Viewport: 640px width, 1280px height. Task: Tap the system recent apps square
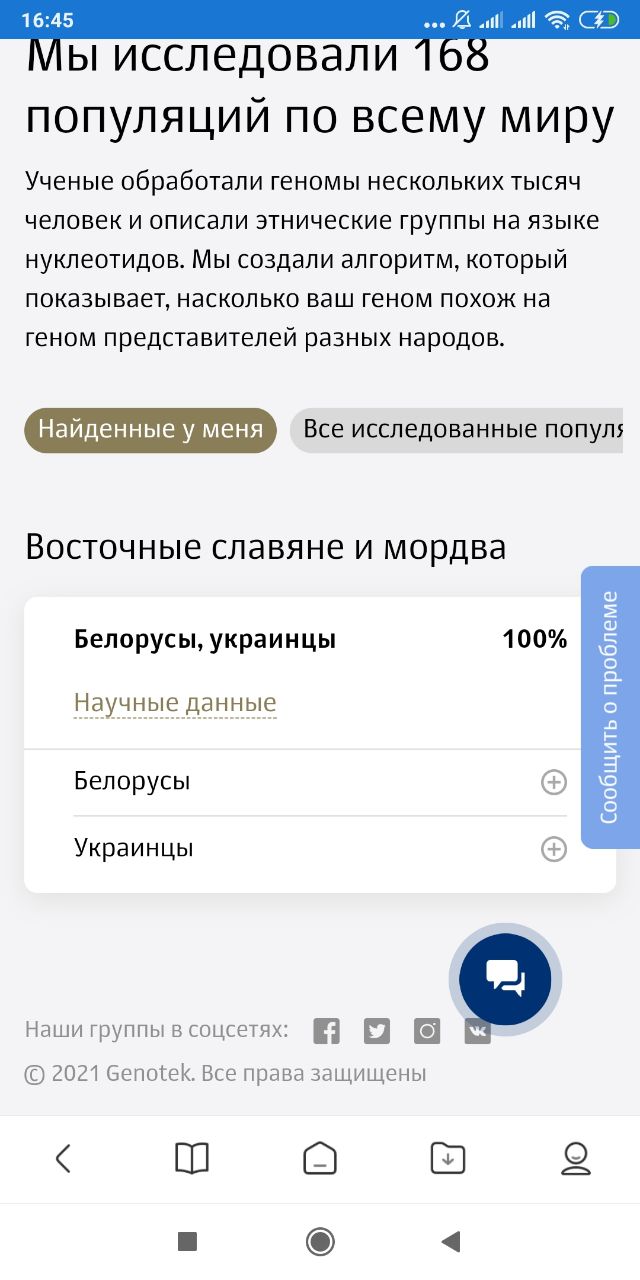pos(187,1241)
